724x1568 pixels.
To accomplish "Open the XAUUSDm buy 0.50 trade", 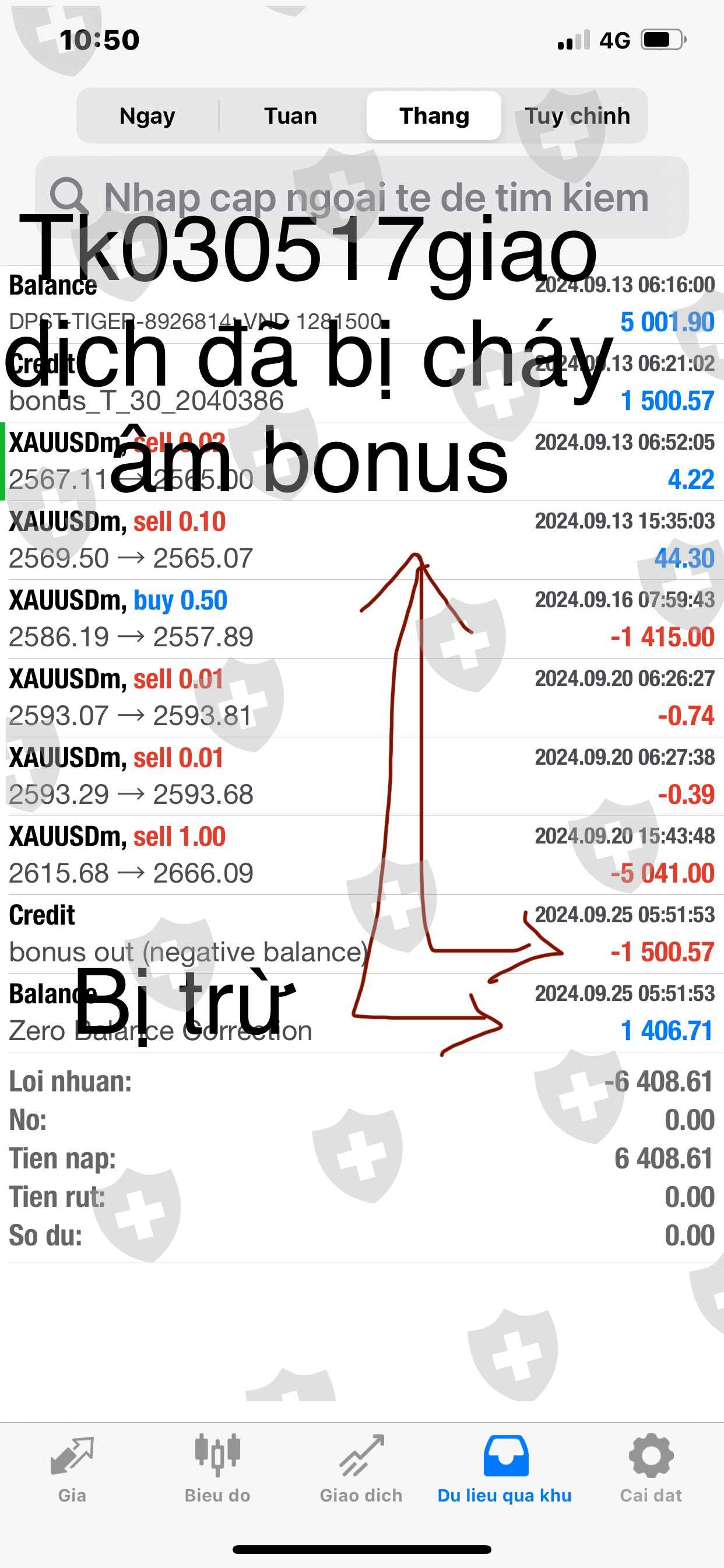I will coord(362,619).
